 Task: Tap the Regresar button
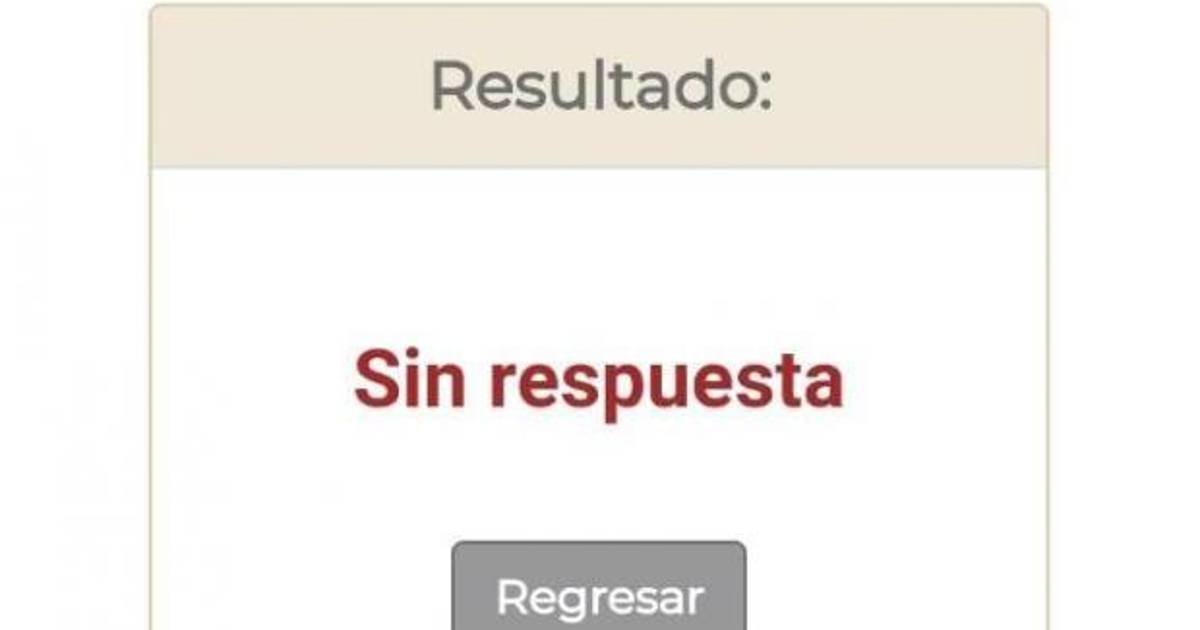599,594
